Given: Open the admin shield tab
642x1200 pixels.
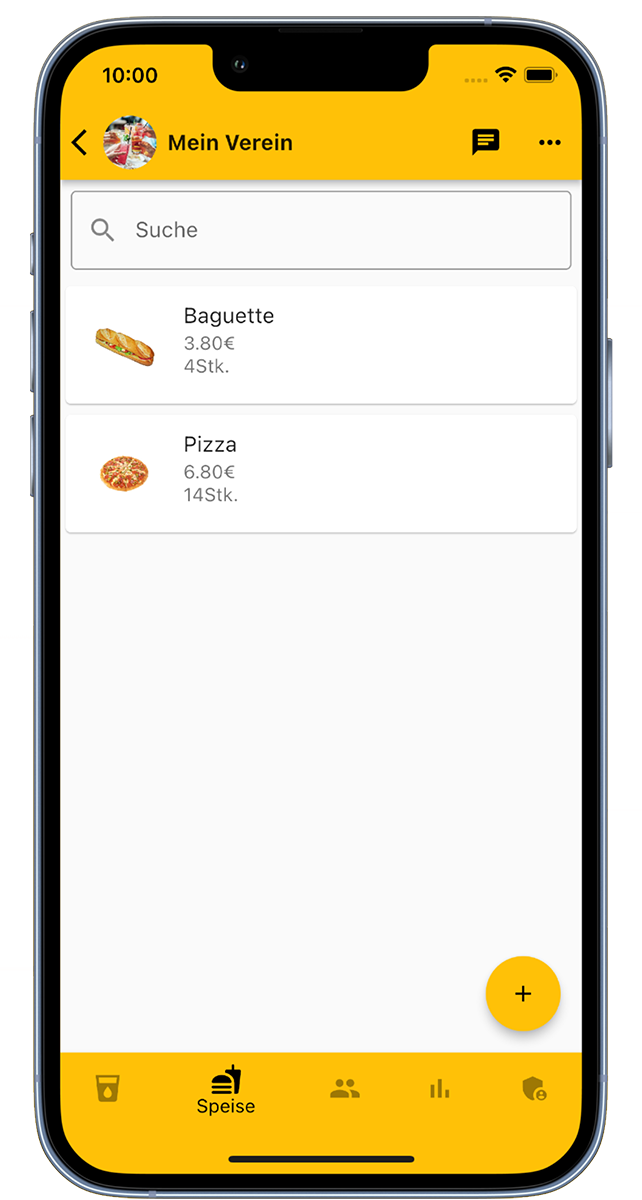Looking at the screenshot, I should coord(535,1088).
